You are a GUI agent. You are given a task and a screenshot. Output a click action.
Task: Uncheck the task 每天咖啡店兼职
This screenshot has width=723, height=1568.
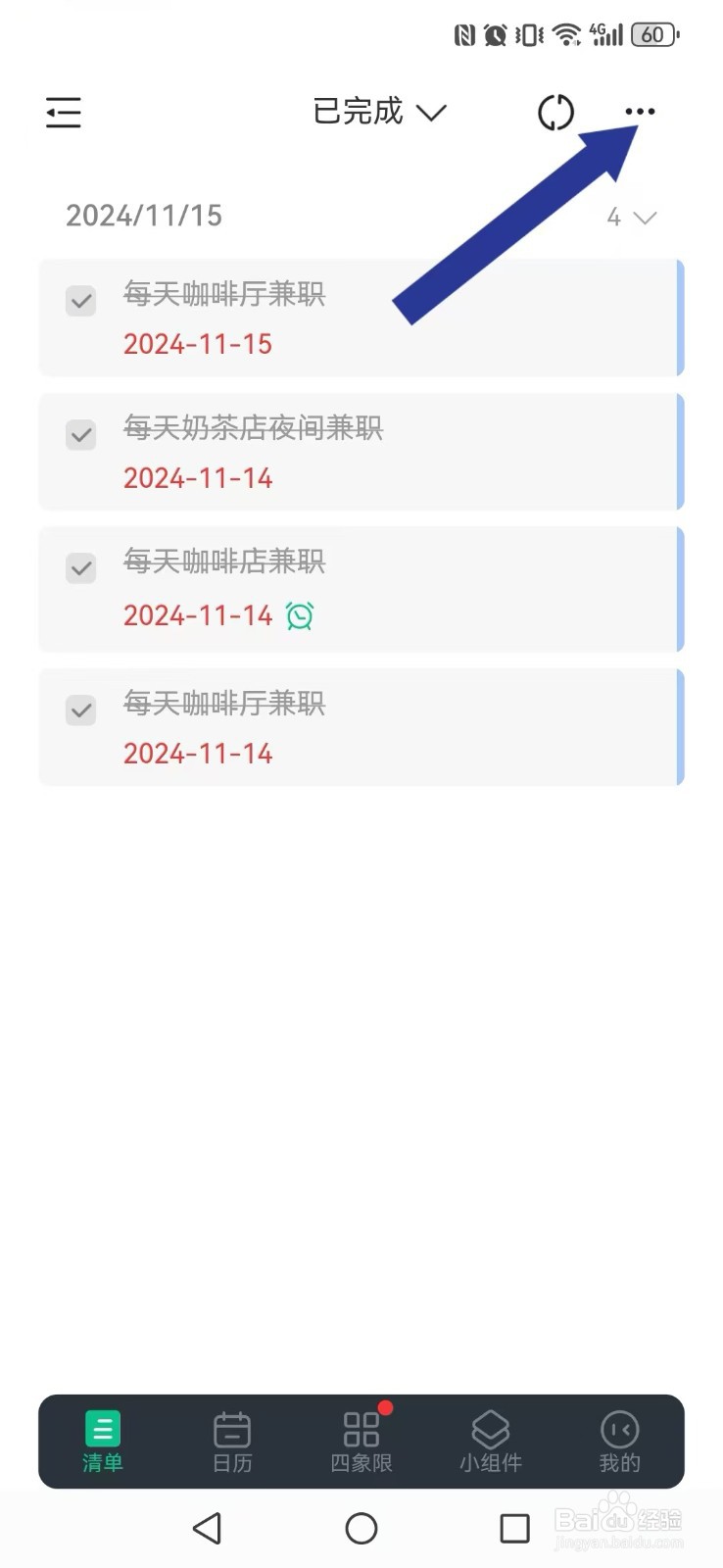coord(80,567)
